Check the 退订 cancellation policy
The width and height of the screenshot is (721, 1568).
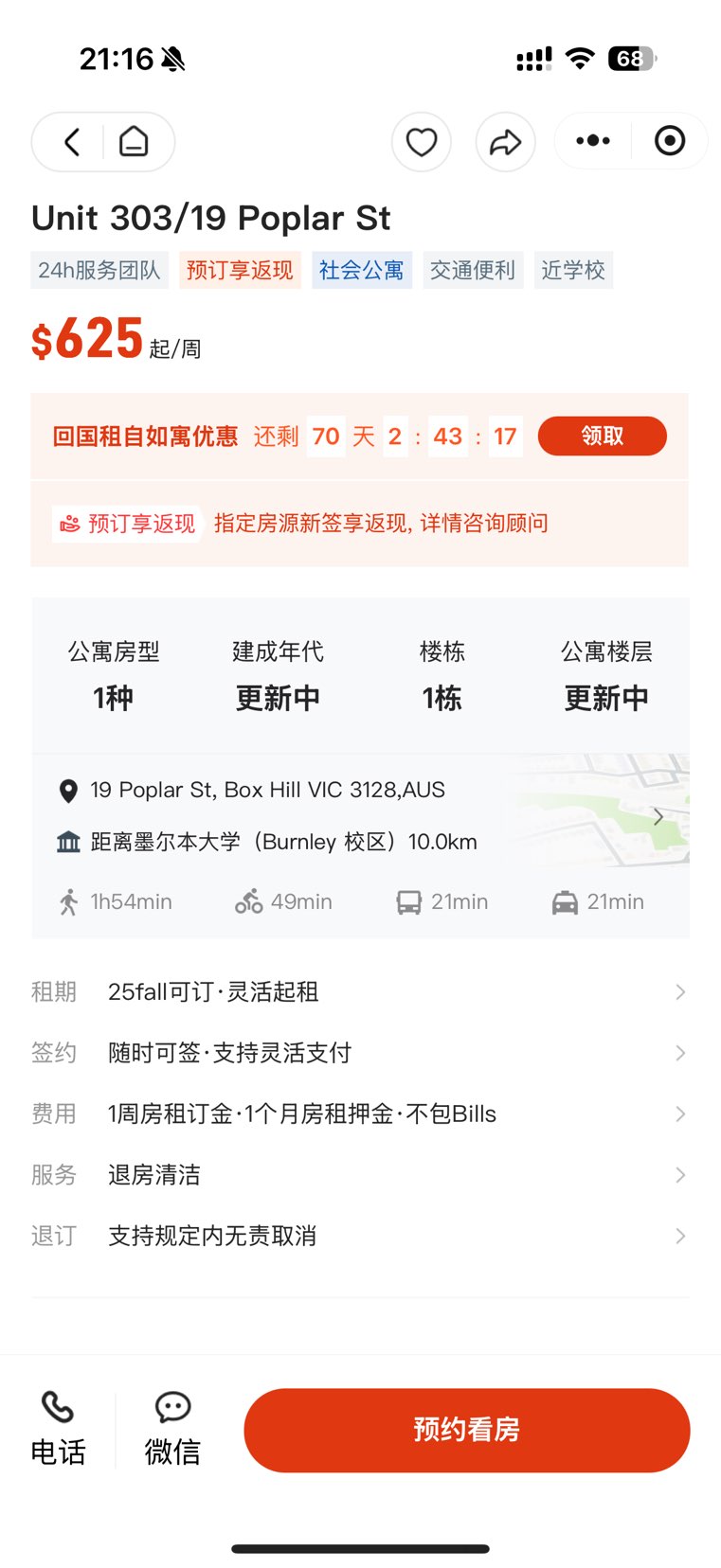pos(360,1236)
